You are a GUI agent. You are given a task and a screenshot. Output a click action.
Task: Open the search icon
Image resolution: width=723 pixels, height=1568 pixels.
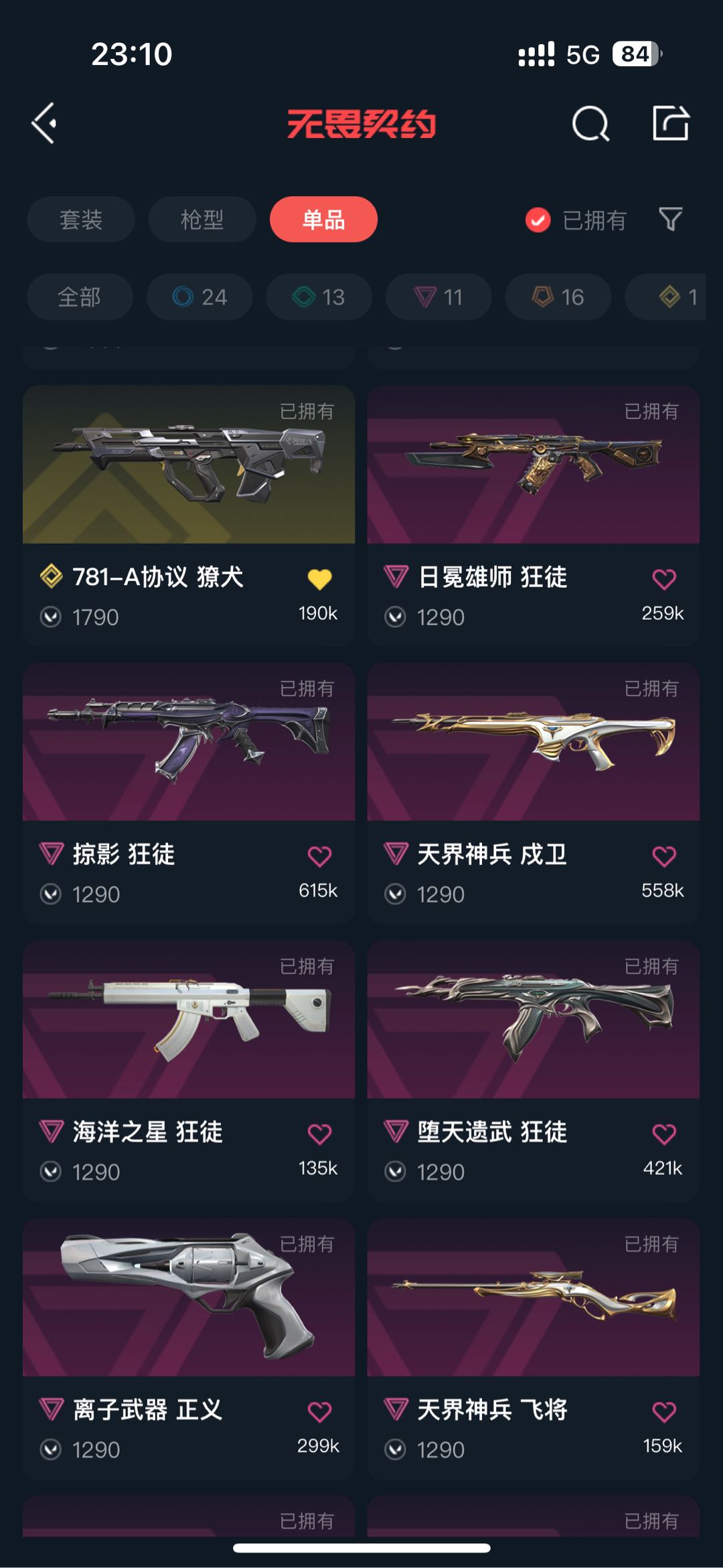(x=590, y=124)
